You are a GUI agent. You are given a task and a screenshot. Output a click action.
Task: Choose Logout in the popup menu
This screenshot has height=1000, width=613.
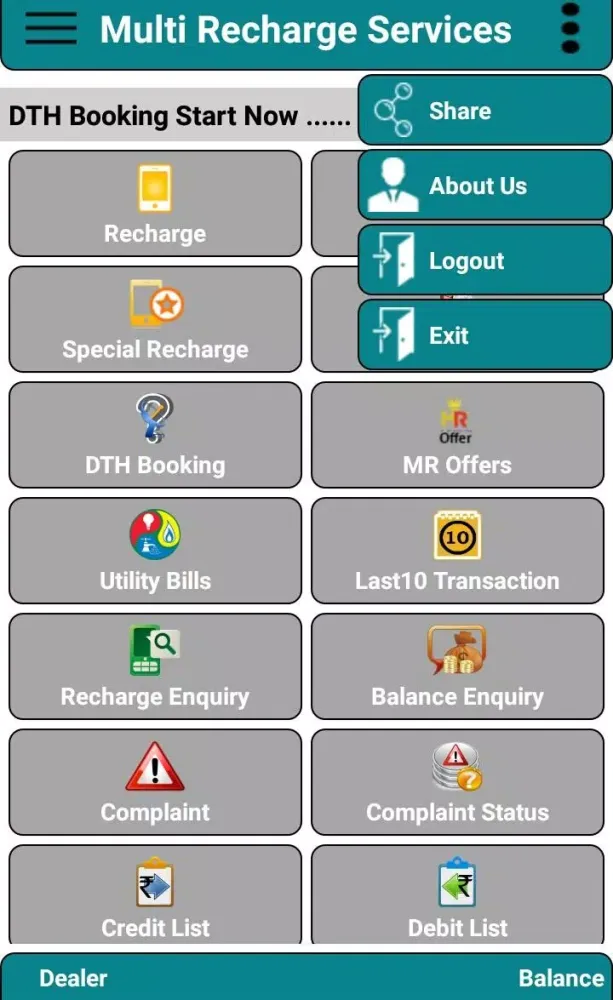click(x=485, y=261)
